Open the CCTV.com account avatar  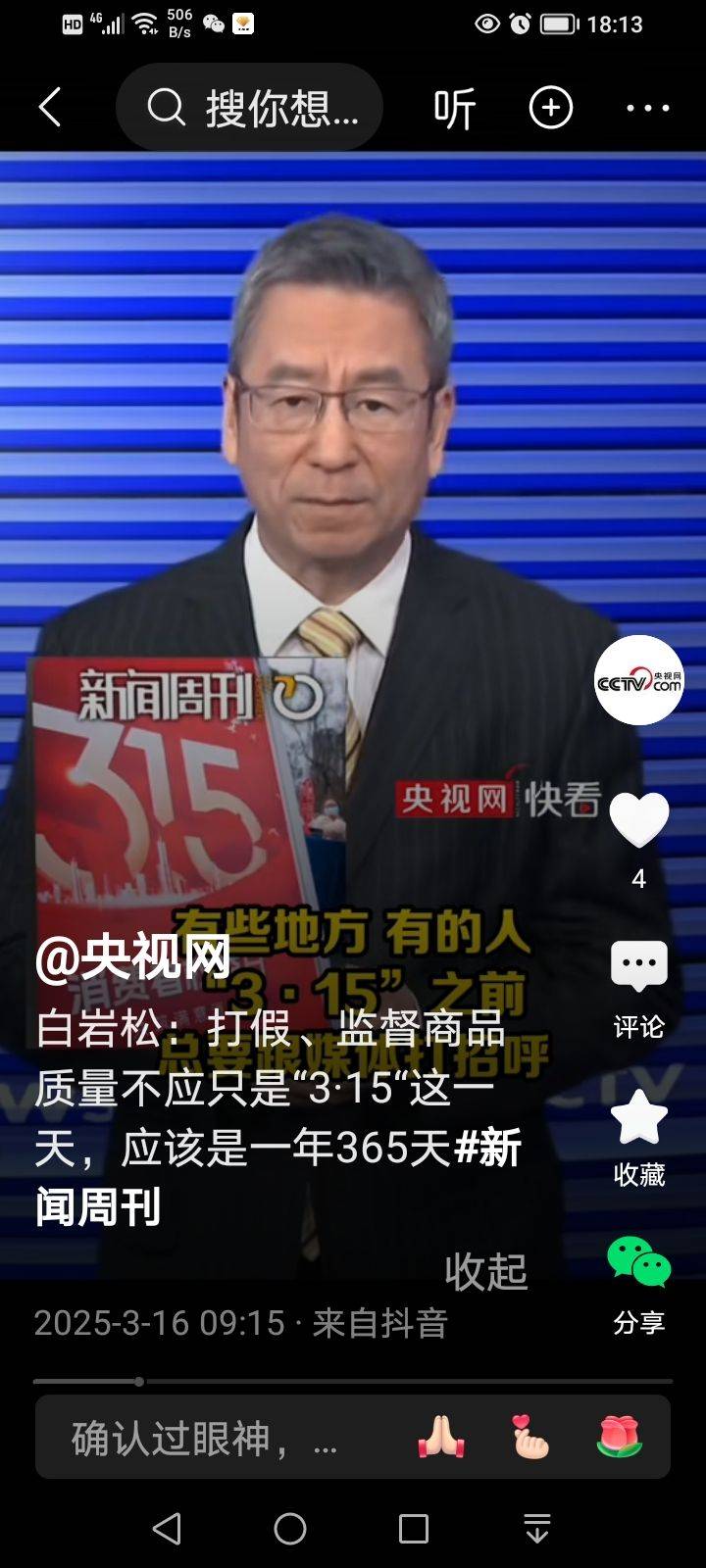tap(639, 681)
